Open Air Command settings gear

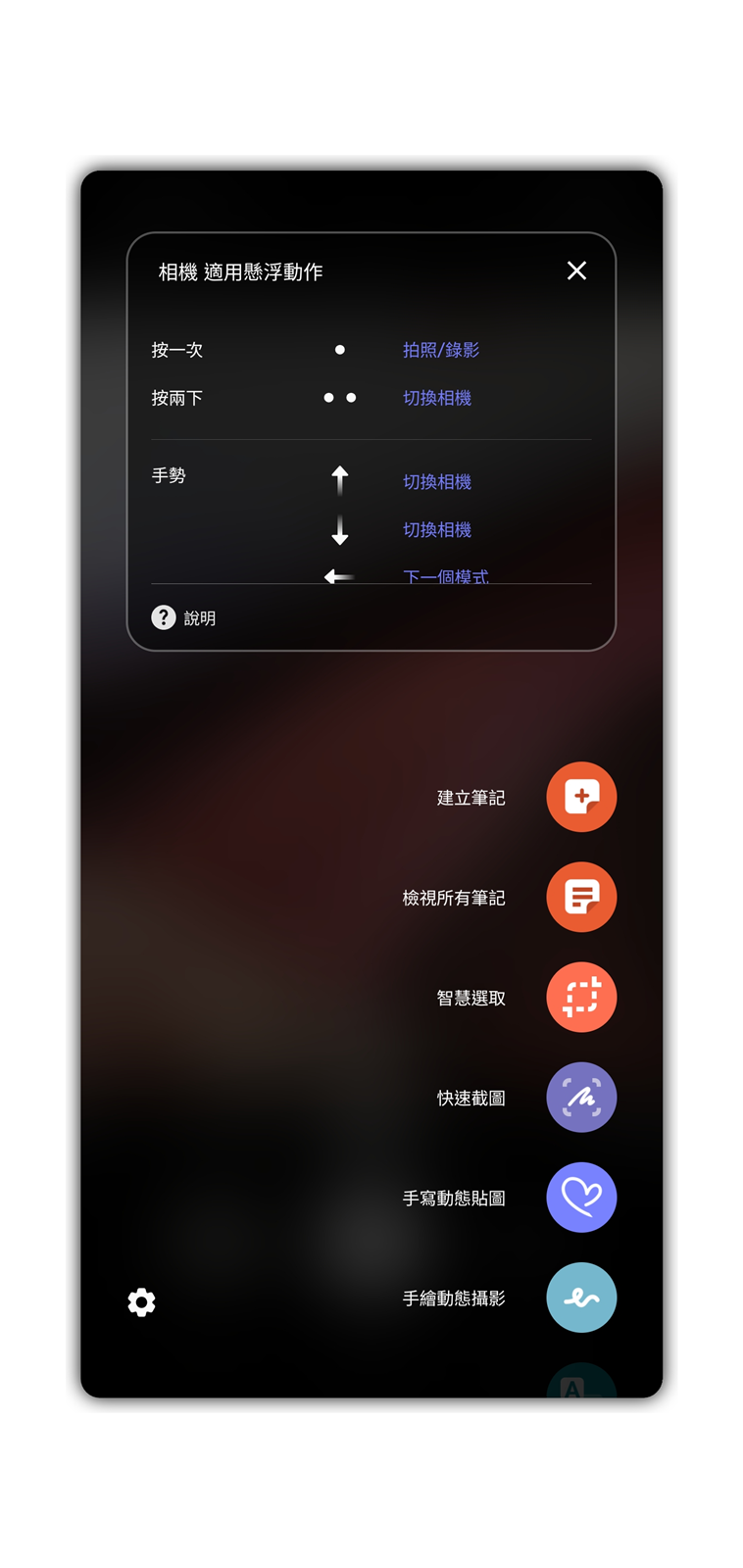click(x=141, y=1301)
